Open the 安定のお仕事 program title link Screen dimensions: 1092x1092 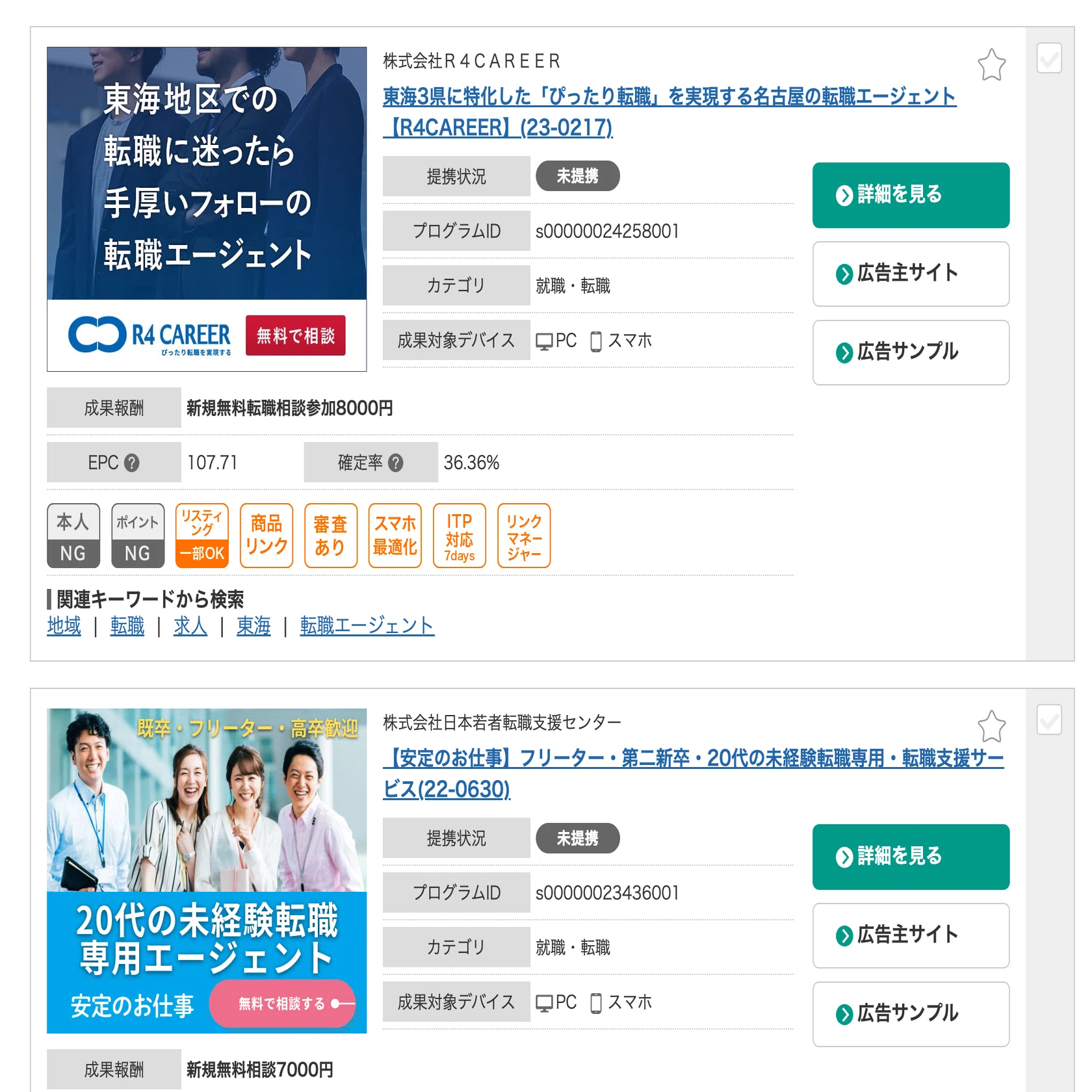tap(693, 773)
